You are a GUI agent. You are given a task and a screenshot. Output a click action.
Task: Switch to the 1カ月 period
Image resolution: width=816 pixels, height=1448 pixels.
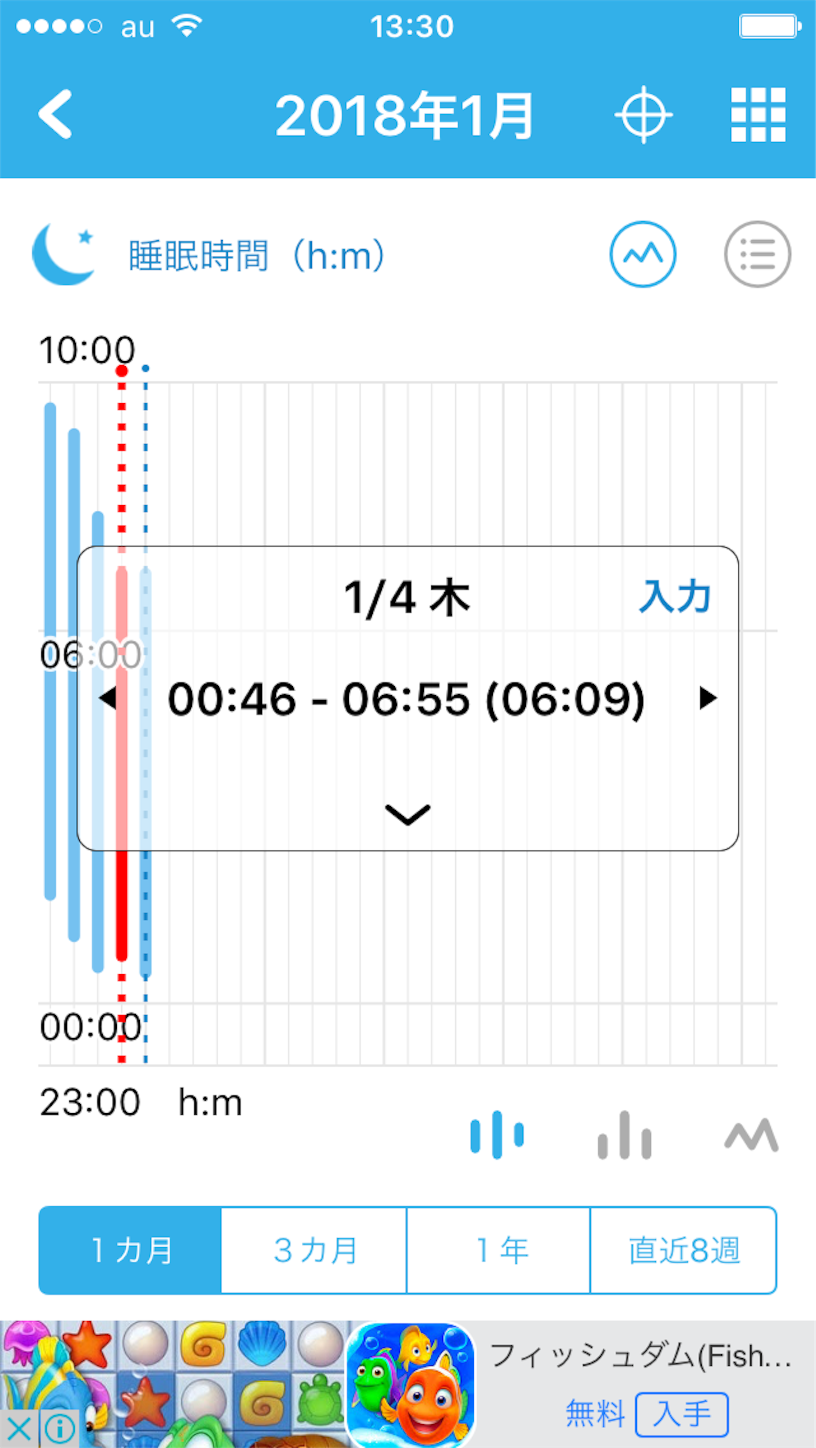tap(130, 1250)
